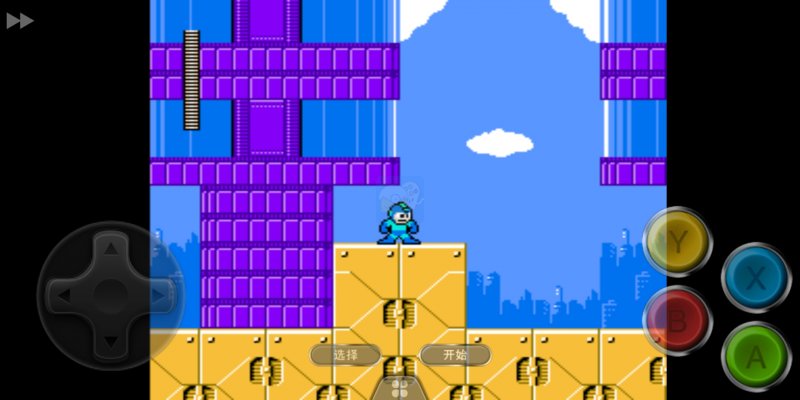This screenshot has height=400, width=800.
Task: Tap the yellow Y button
Action: [x=678, y=241]
